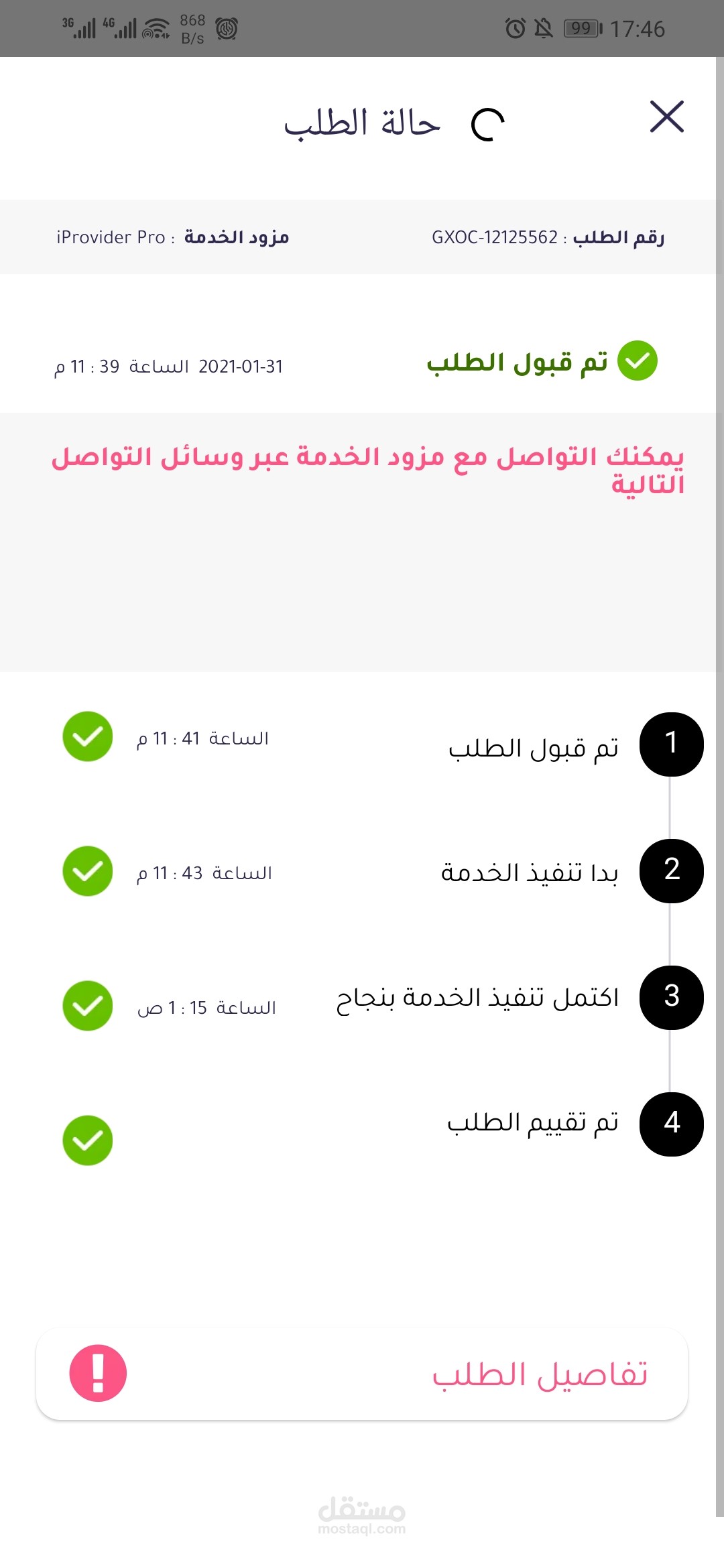Image resolution: width=724 pixels, height=1568 pixels.
Task: Close the order status screen
Action: 666,117
